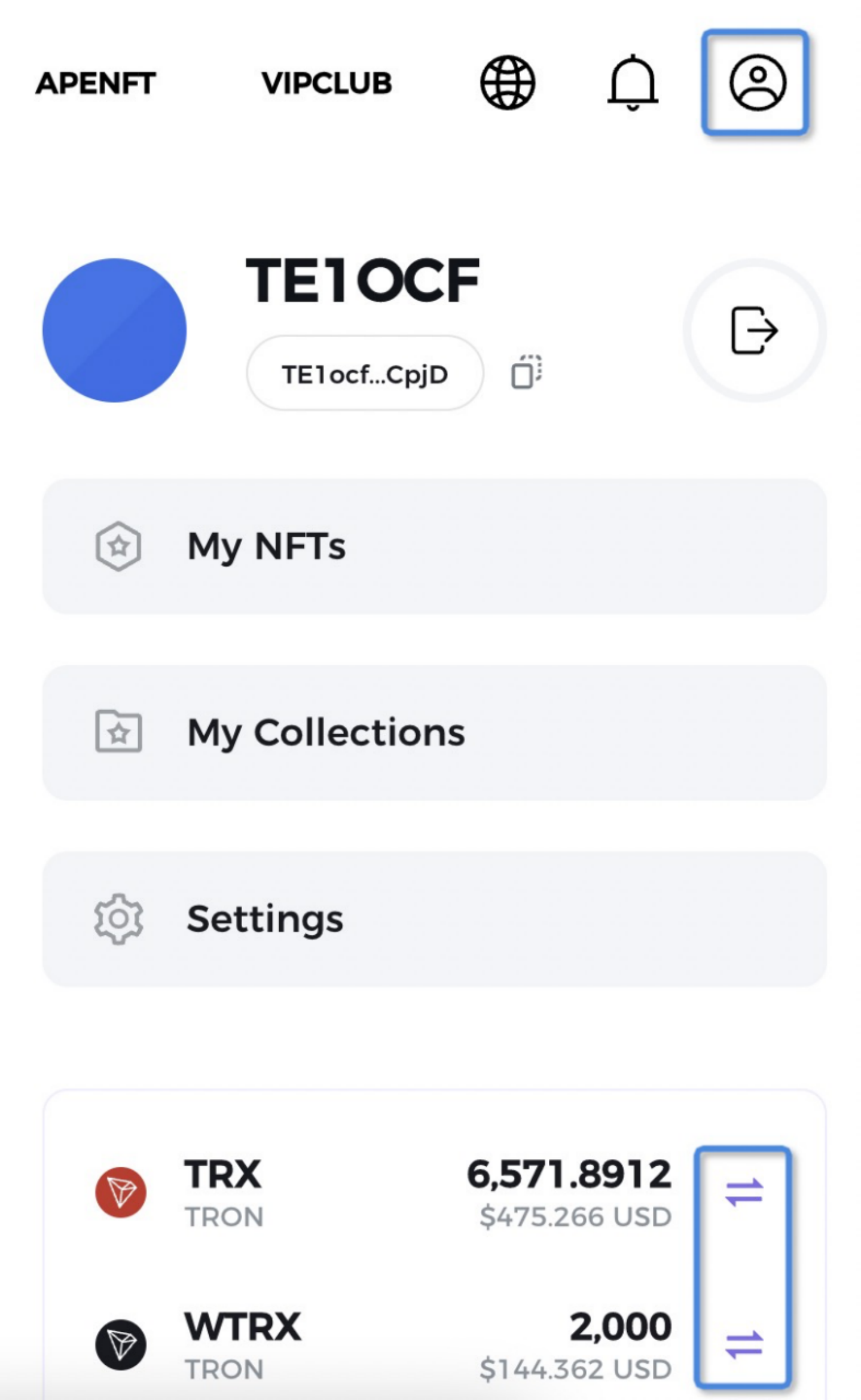Swap TRX using its exchange arrows
The height and width of the screenshot is (1400, 861).
click(744, 1191)
